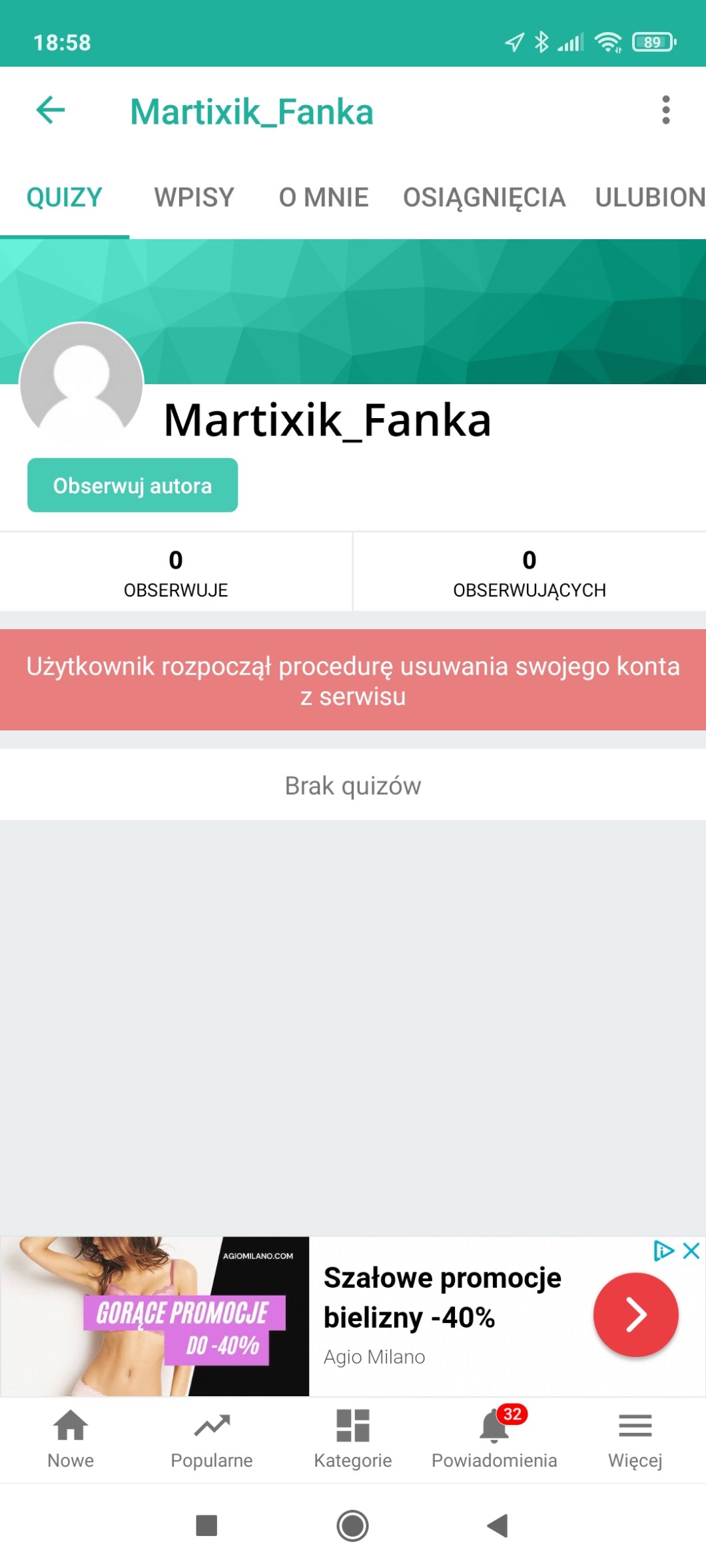This screenshot has height=1568, width=706.
Task: Select the QUIZY tab
Action: point(65,198)
